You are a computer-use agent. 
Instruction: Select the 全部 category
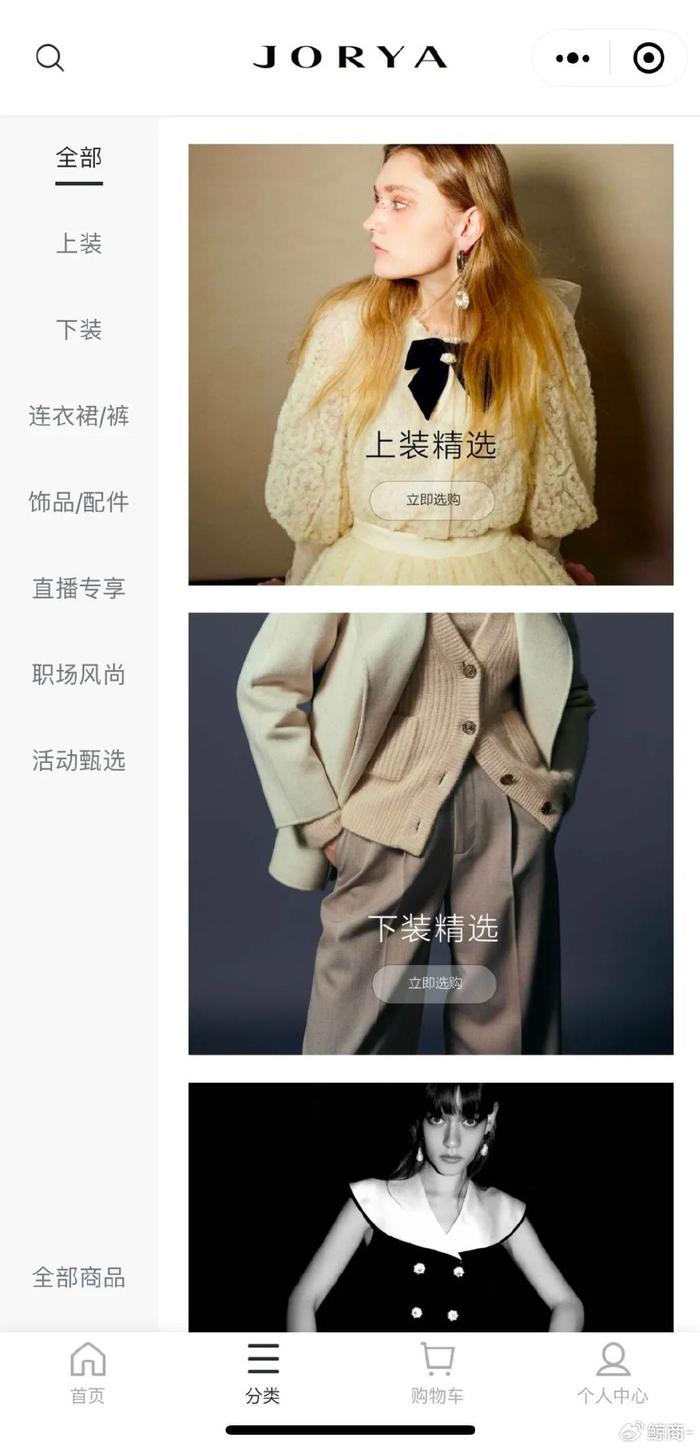(79, 158)
